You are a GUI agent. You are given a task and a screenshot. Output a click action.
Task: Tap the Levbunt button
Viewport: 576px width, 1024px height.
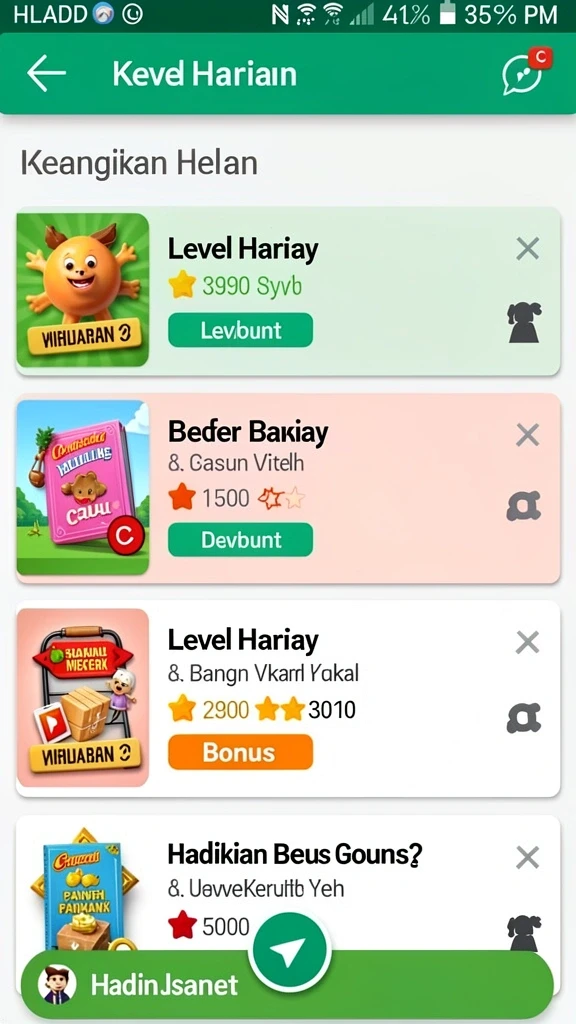pyautogui.click(x=240, y=330)
